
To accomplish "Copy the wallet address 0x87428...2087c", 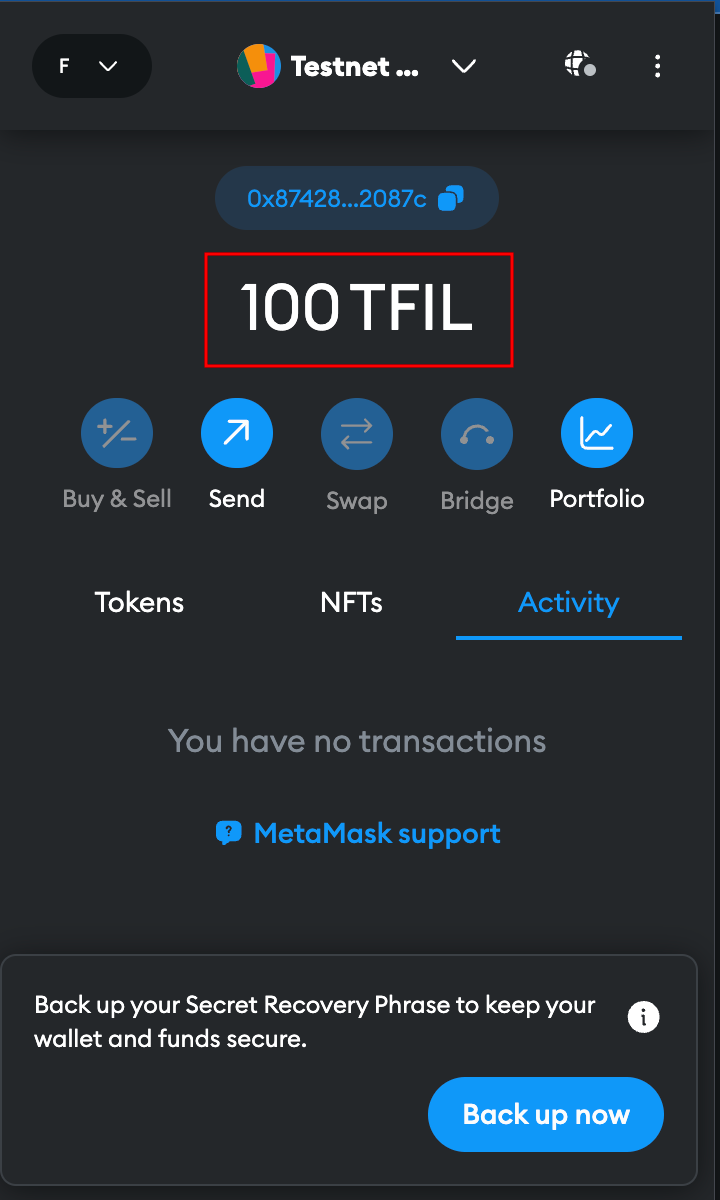I will [x=357, y=198].
